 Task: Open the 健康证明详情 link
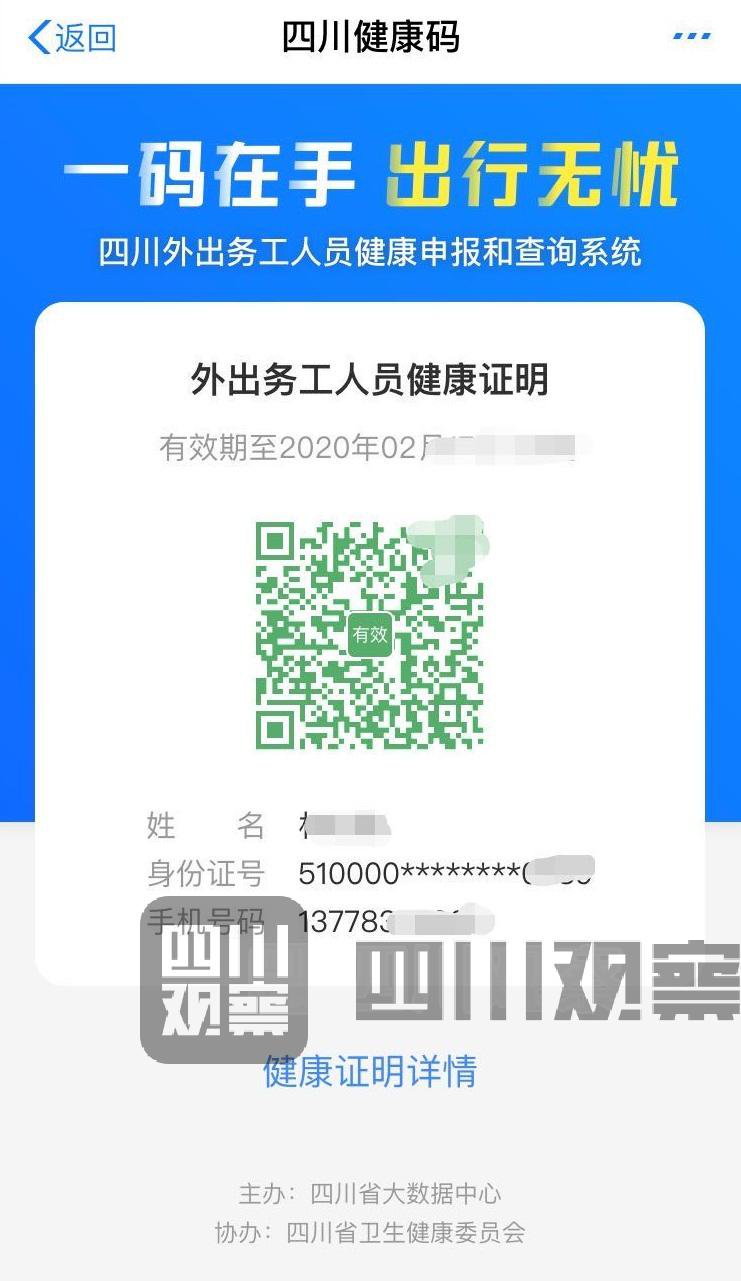(x=369, y=1071)
